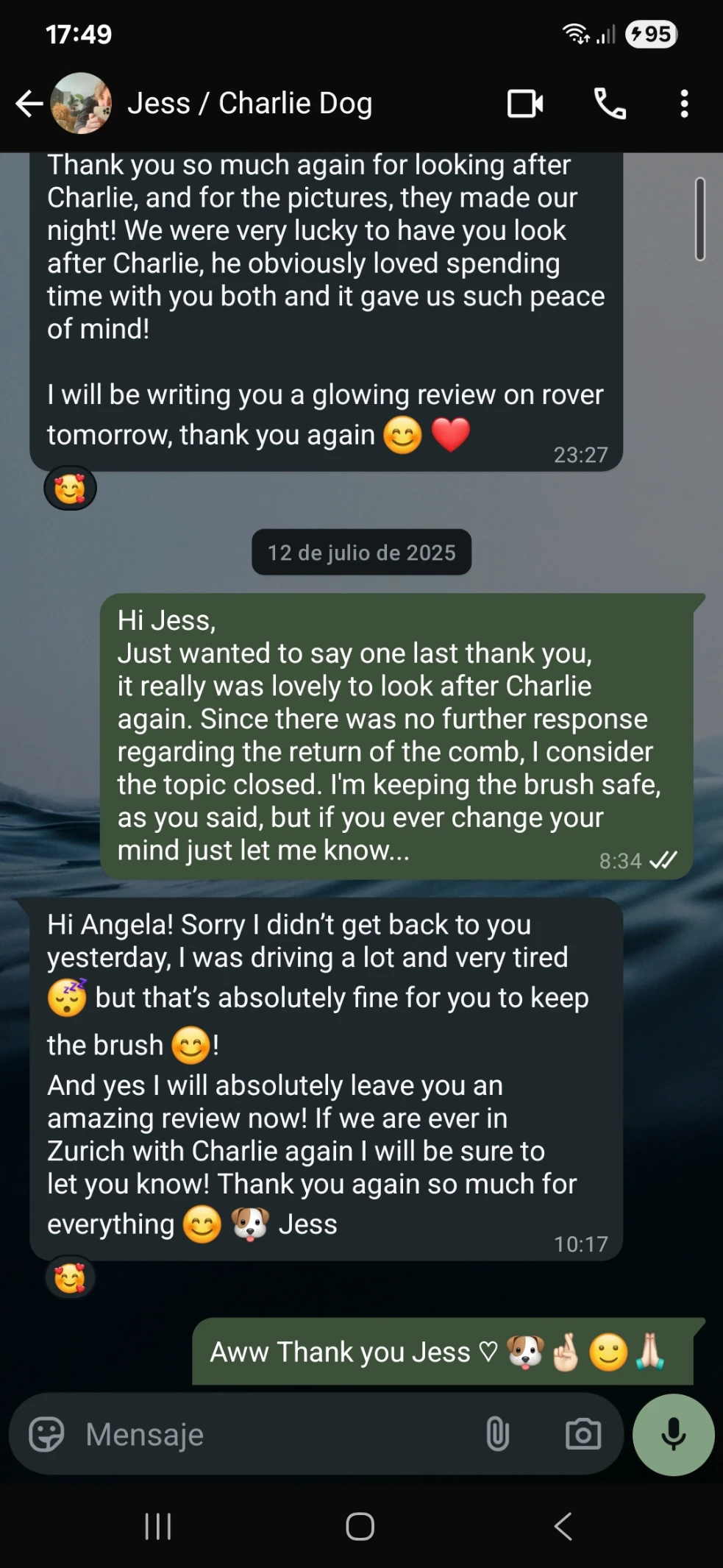
Task: View the reaction on the 23:27 message
Action: pyautogui.click(x=71, y=489)
